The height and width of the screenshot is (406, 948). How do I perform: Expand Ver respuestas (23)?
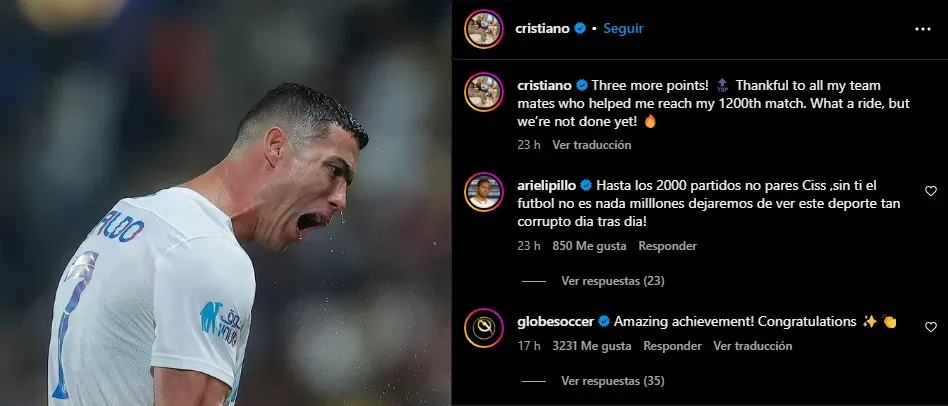pyautogui.click(x=613, y=281)
